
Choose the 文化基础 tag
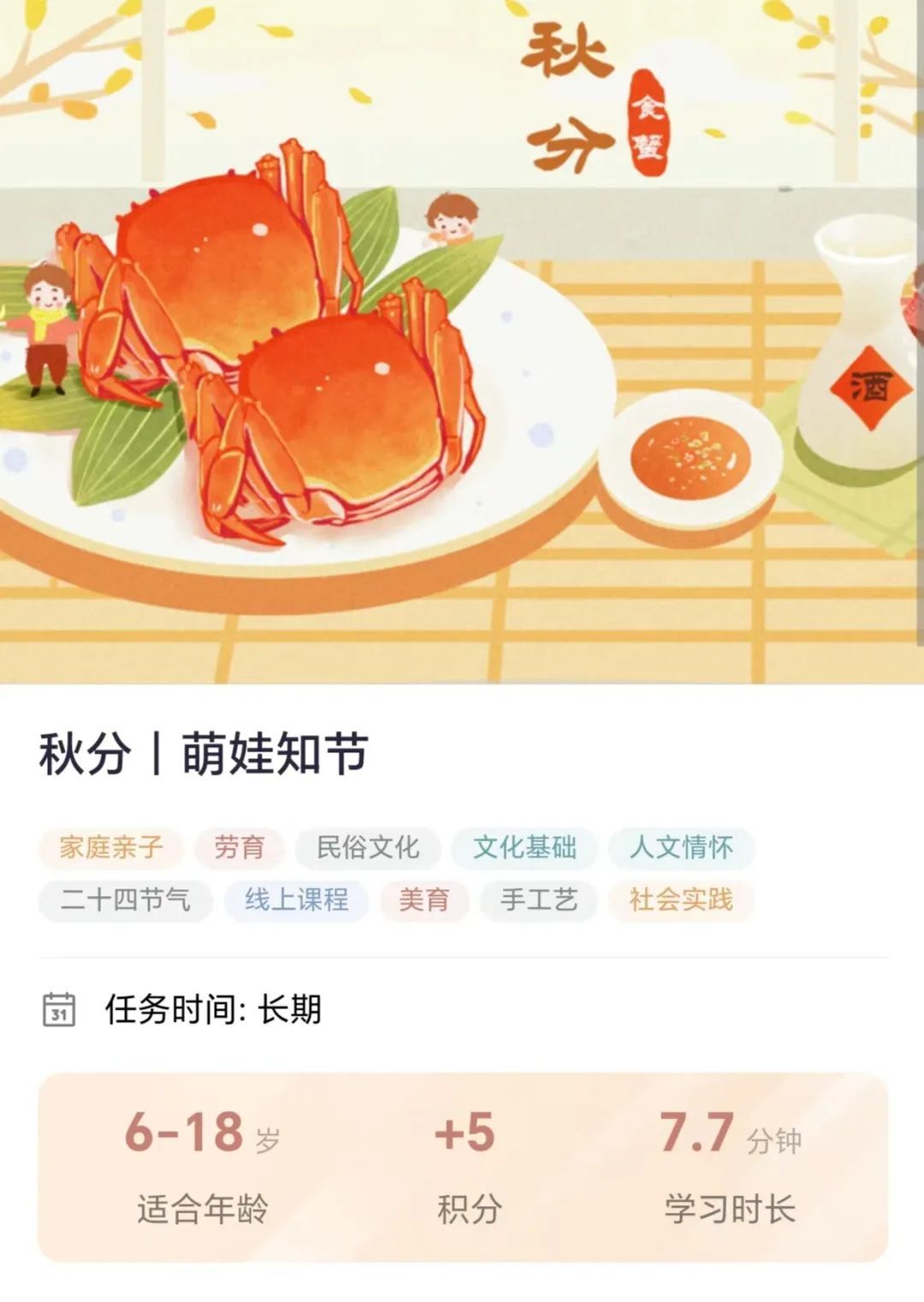point(524,847)
